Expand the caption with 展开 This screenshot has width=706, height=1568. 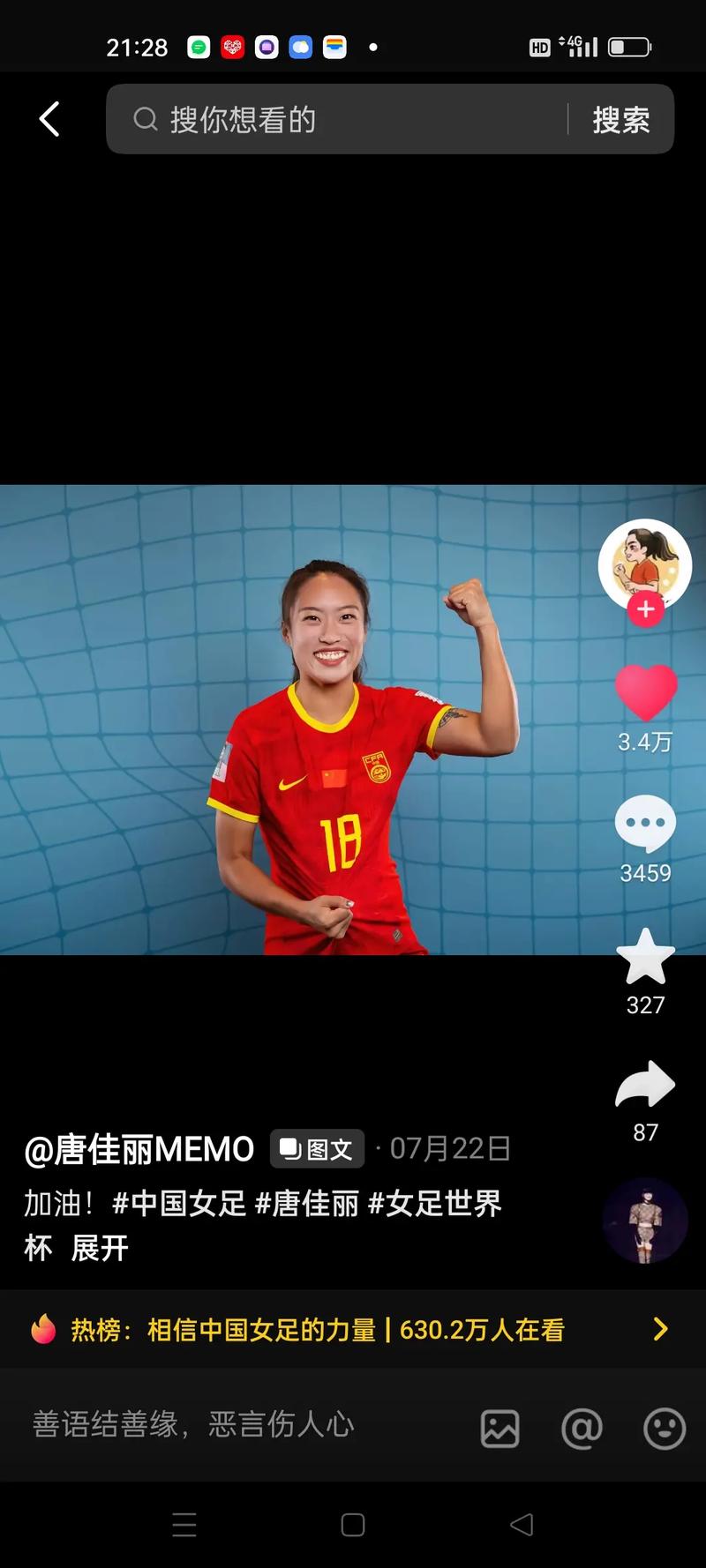pyautogui.click(x=100, y=1248)
